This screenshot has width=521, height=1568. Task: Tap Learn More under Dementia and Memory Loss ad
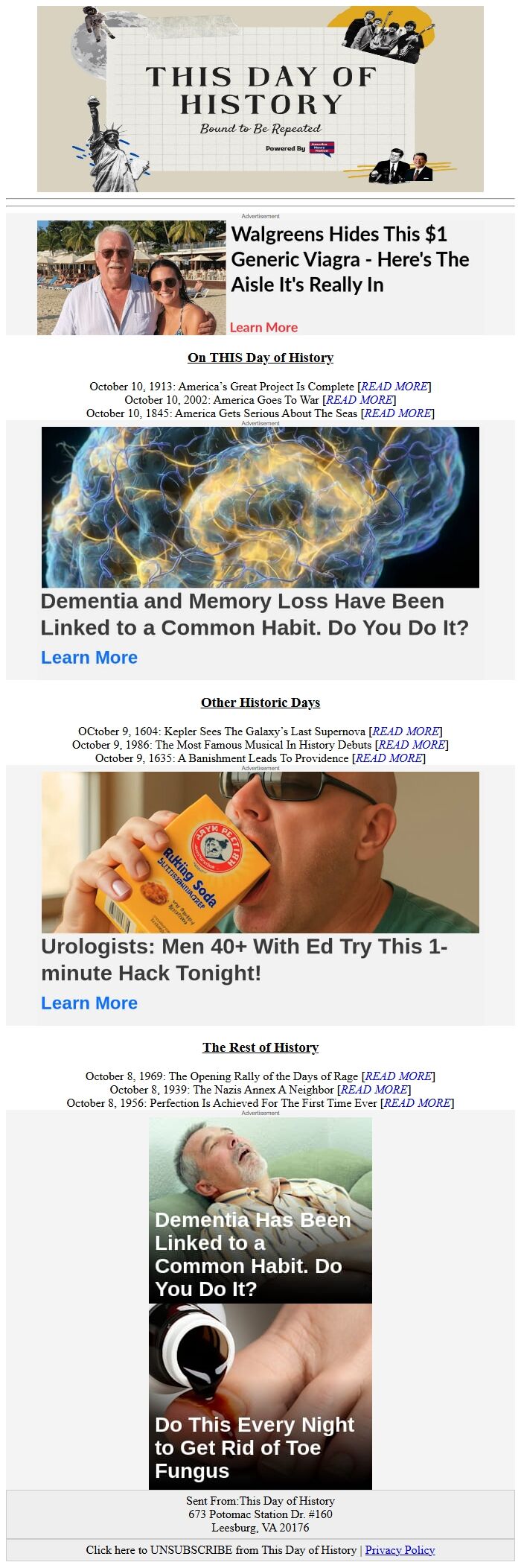pyautogui.click(x=89, y=658)
